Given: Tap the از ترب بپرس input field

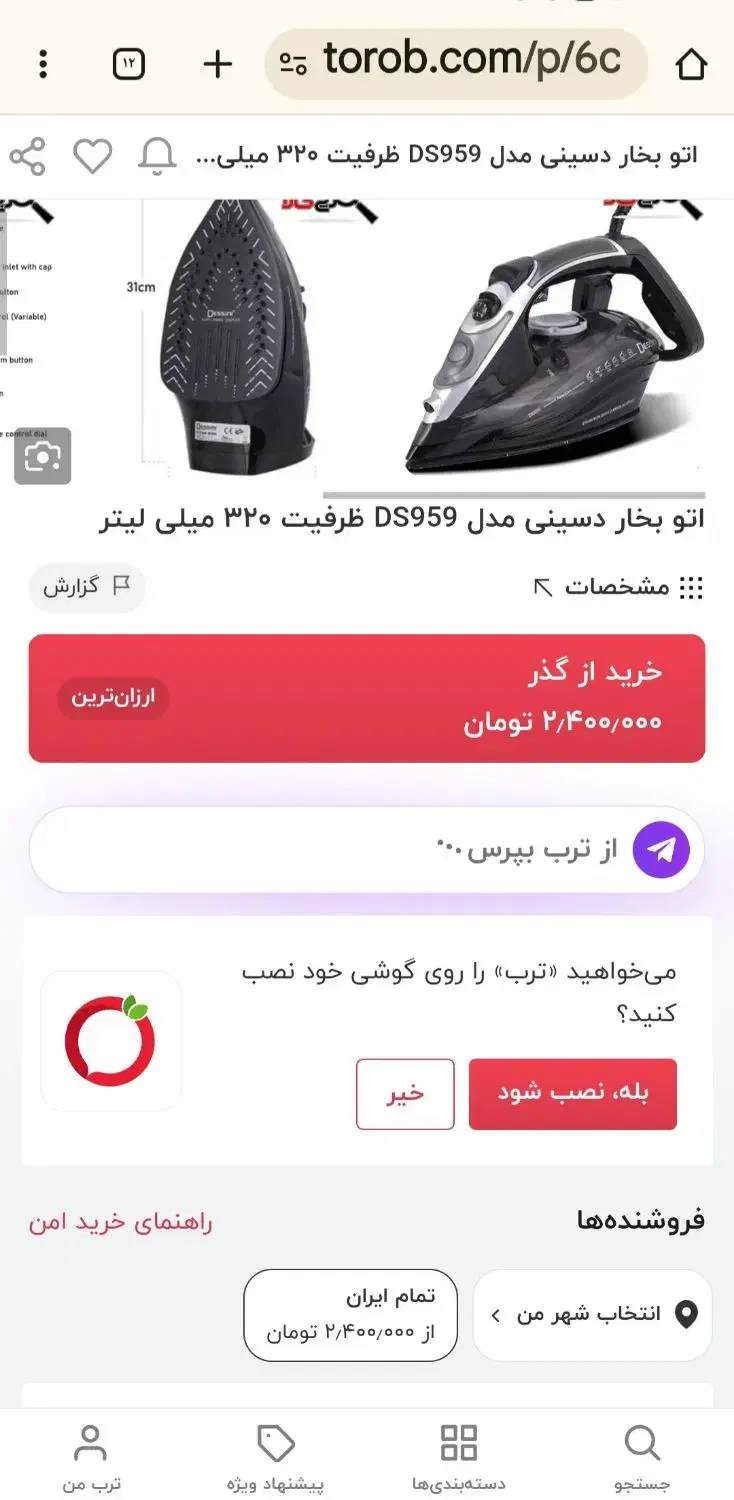Looking at the screenshot, I should click(x=330, y=850).
